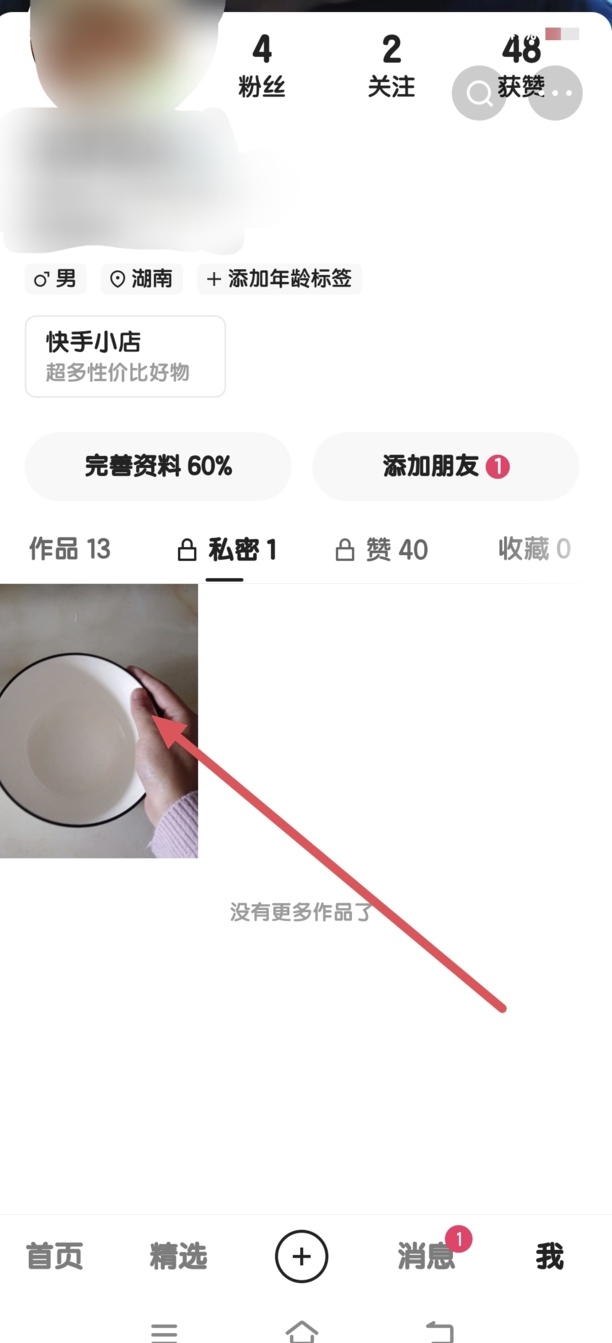Tap 完善资料 60% button
Viewport: 612px width, 1343px height.
point(158,466)
